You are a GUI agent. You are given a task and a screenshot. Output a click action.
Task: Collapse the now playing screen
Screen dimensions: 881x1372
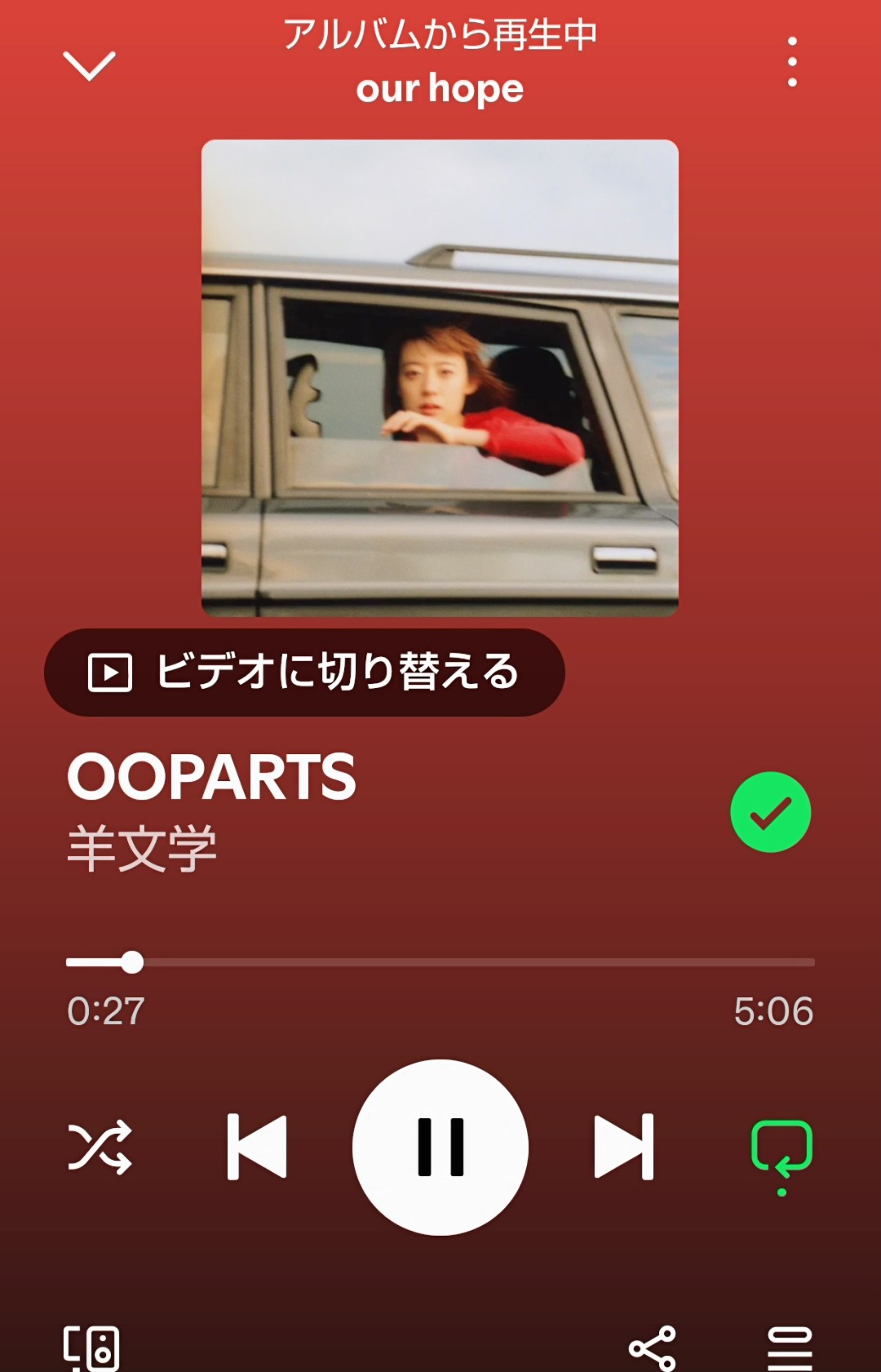point(89,65)
